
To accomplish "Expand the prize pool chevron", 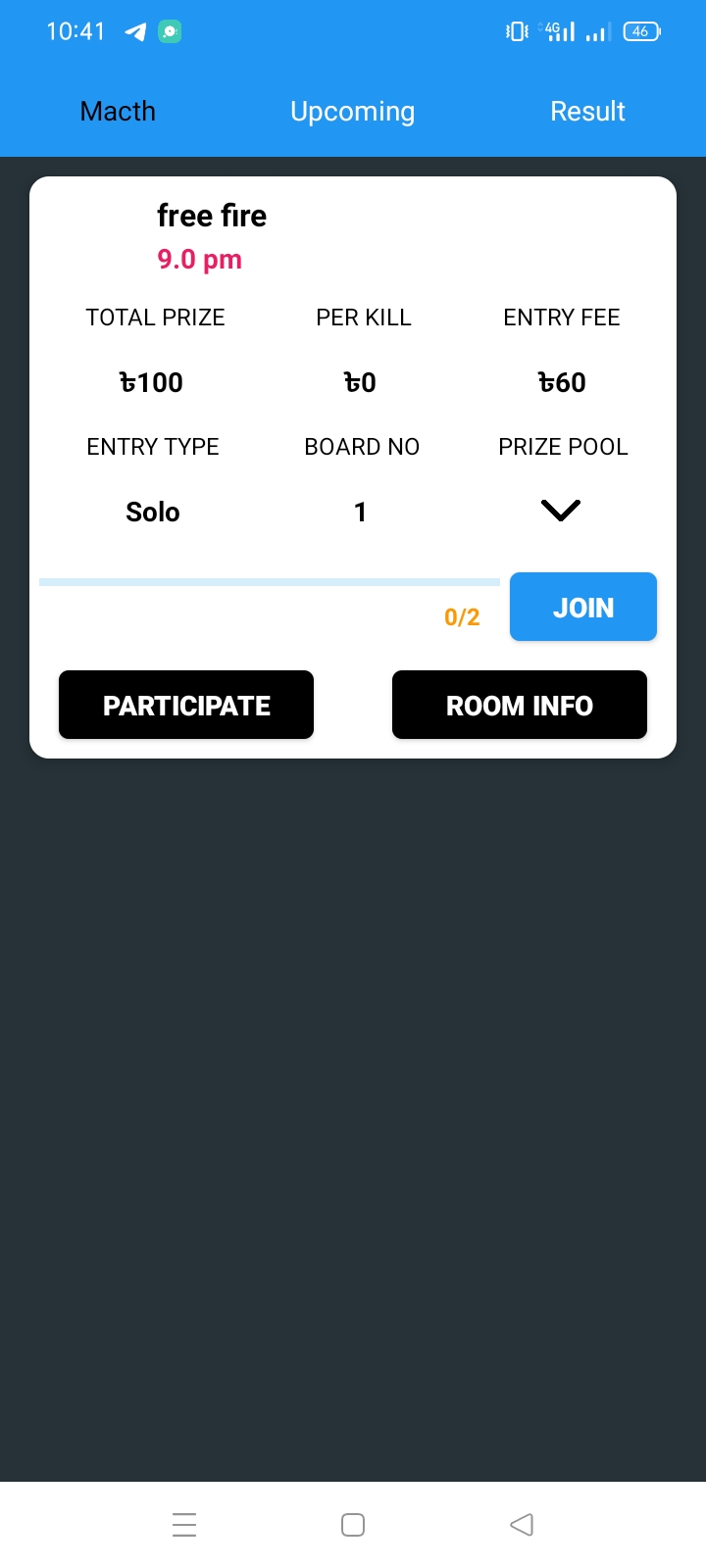I will tap(561, 511).
